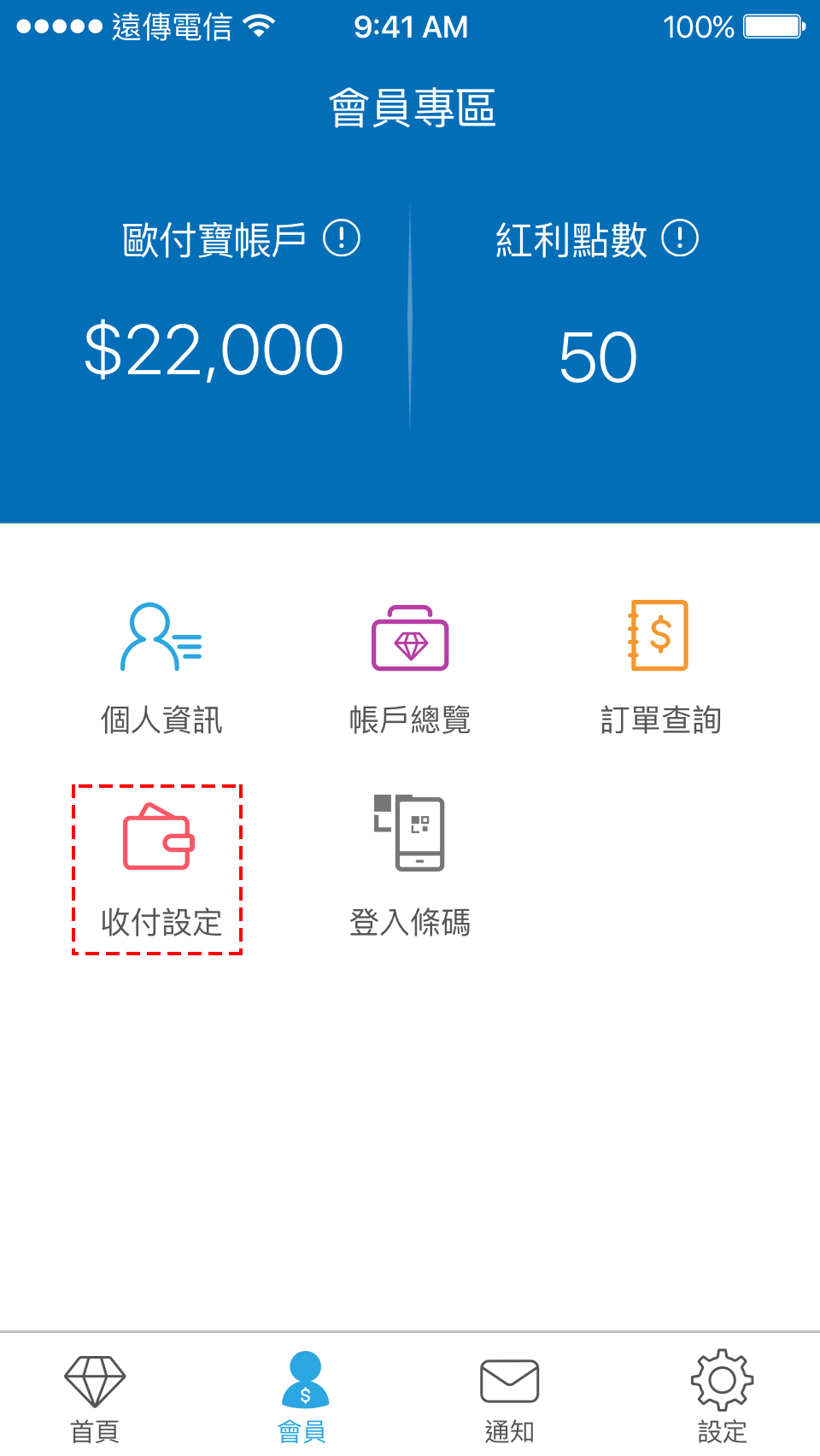The width and height of the screenshot is (820, 1456).
Task: Tap the info icon beside 紅利點數
Action: (681, 238)
